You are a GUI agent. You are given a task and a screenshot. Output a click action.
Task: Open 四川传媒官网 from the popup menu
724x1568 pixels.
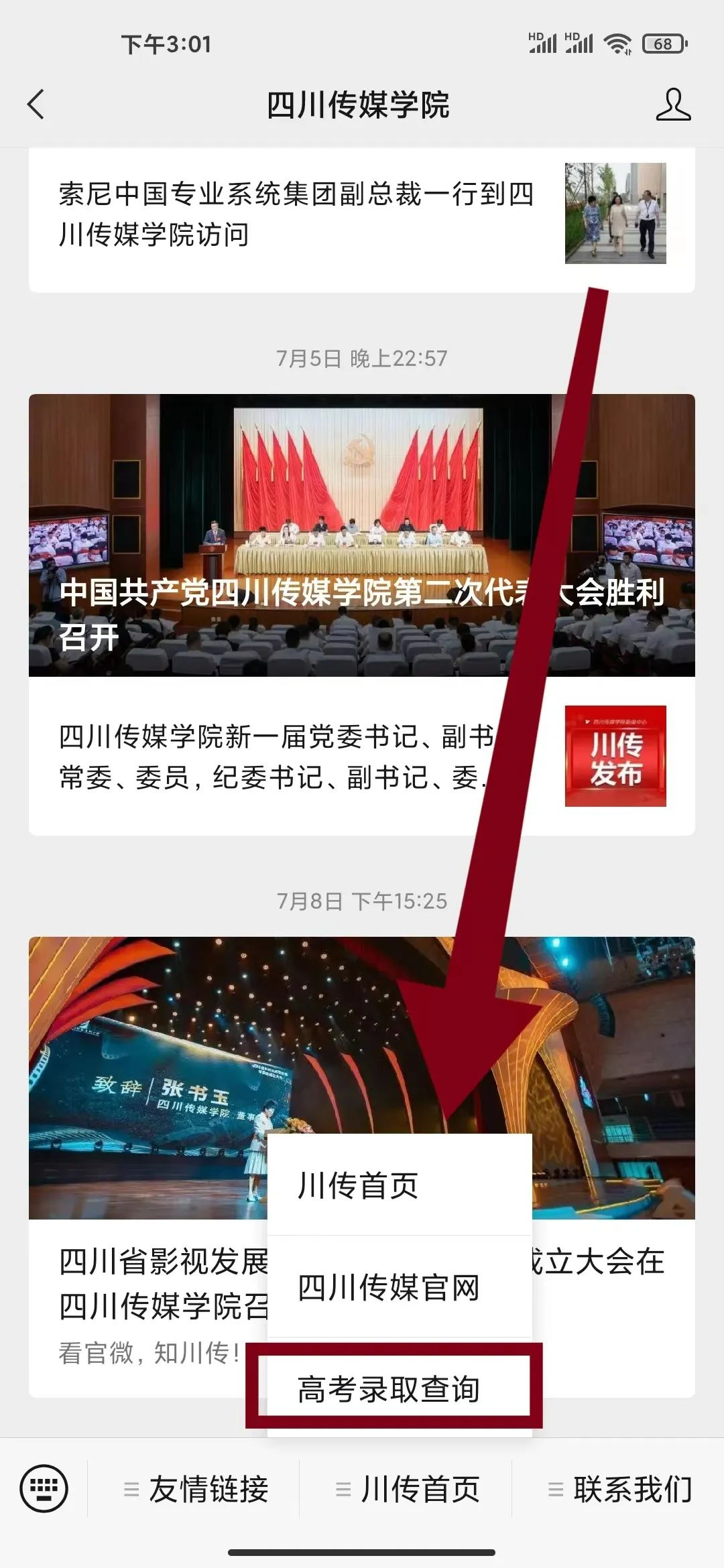tap(400, 1287)
